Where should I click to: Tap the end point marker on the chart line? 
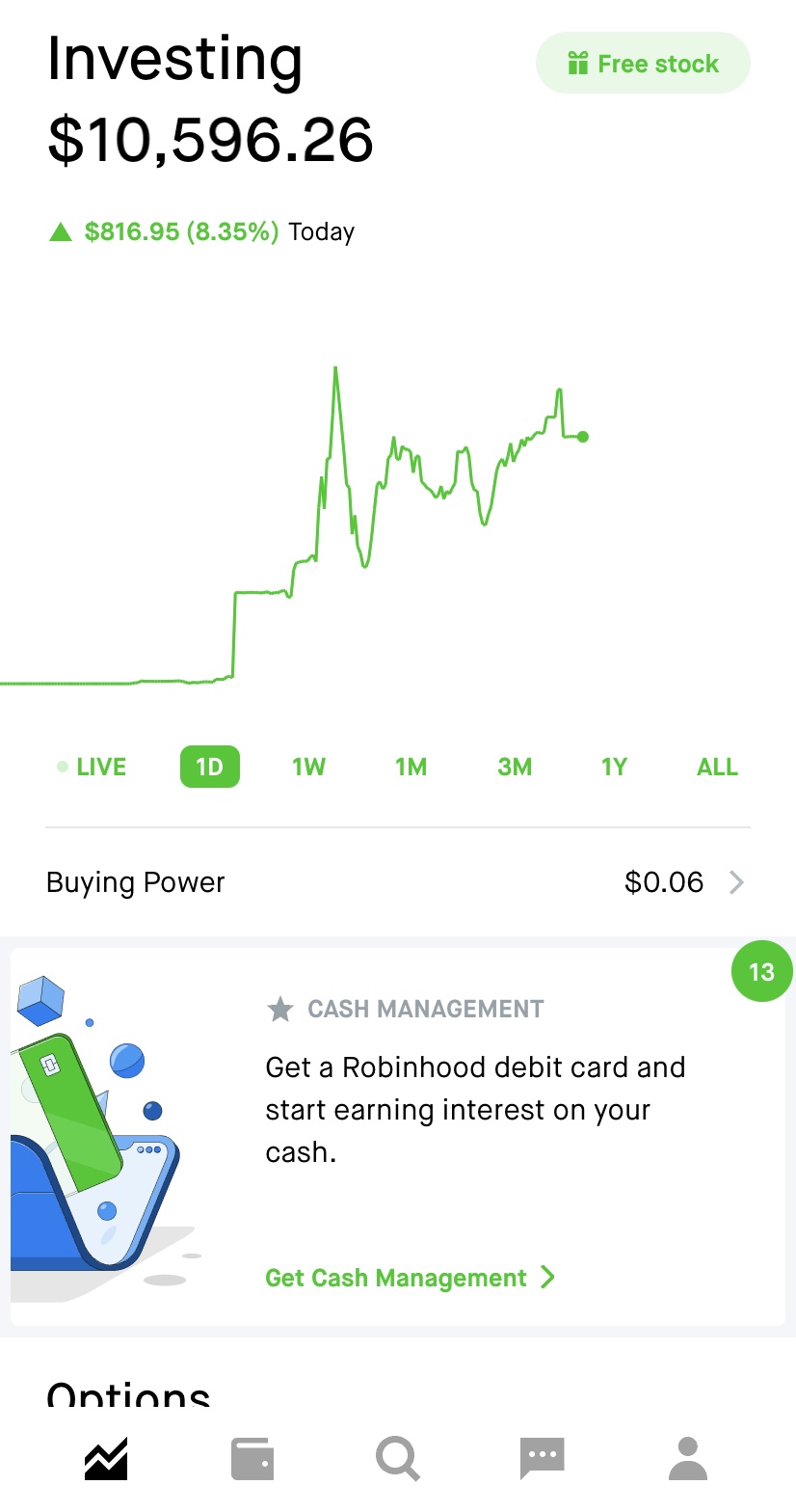583,437
